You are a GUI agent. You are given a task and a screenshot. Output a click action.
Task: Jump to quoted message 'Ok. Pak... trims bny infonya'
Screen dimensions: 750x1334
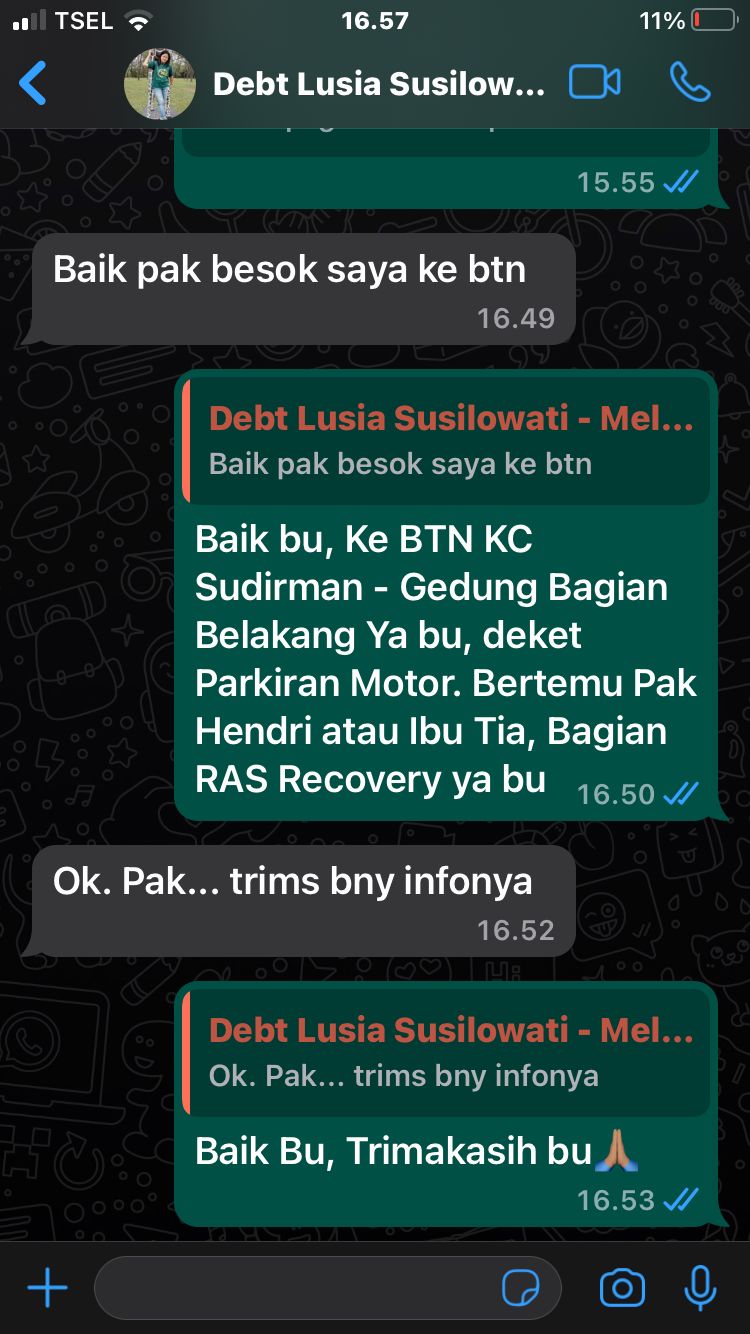447,1052
